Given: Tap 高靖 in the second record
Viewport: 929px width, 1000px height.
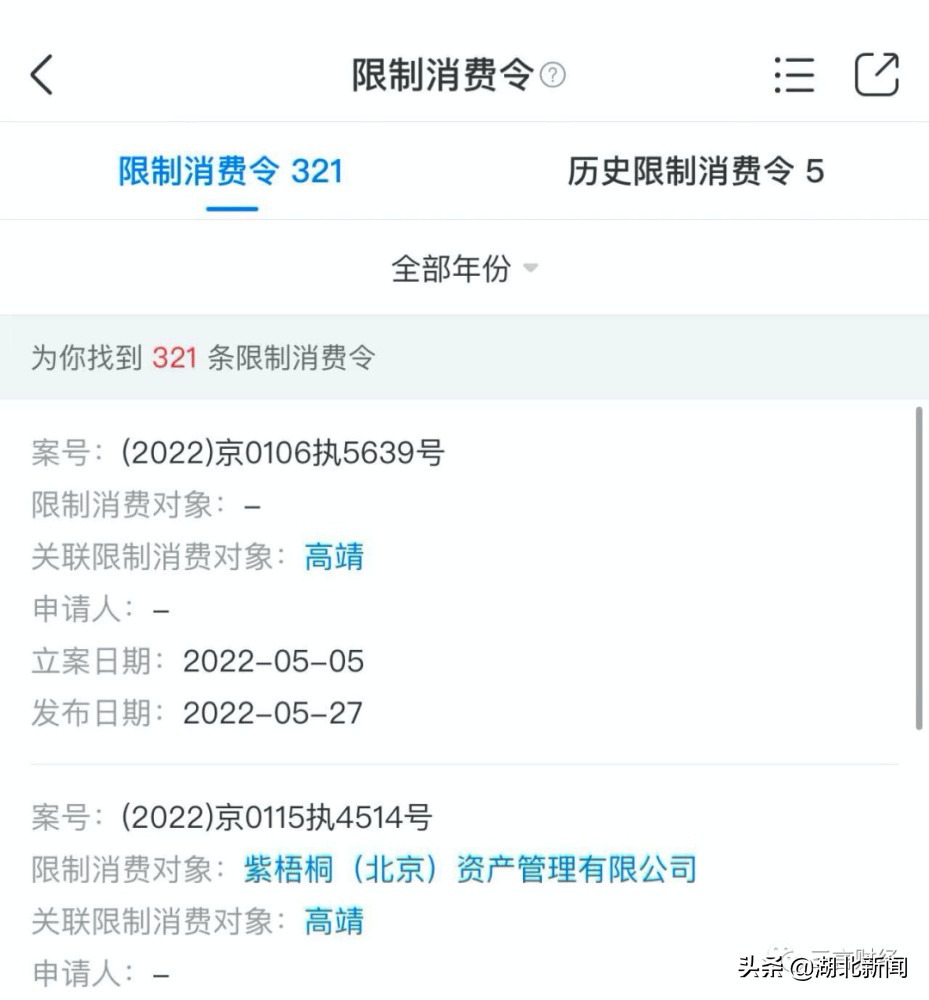Looking at the screenshot, I should [334, 921].
